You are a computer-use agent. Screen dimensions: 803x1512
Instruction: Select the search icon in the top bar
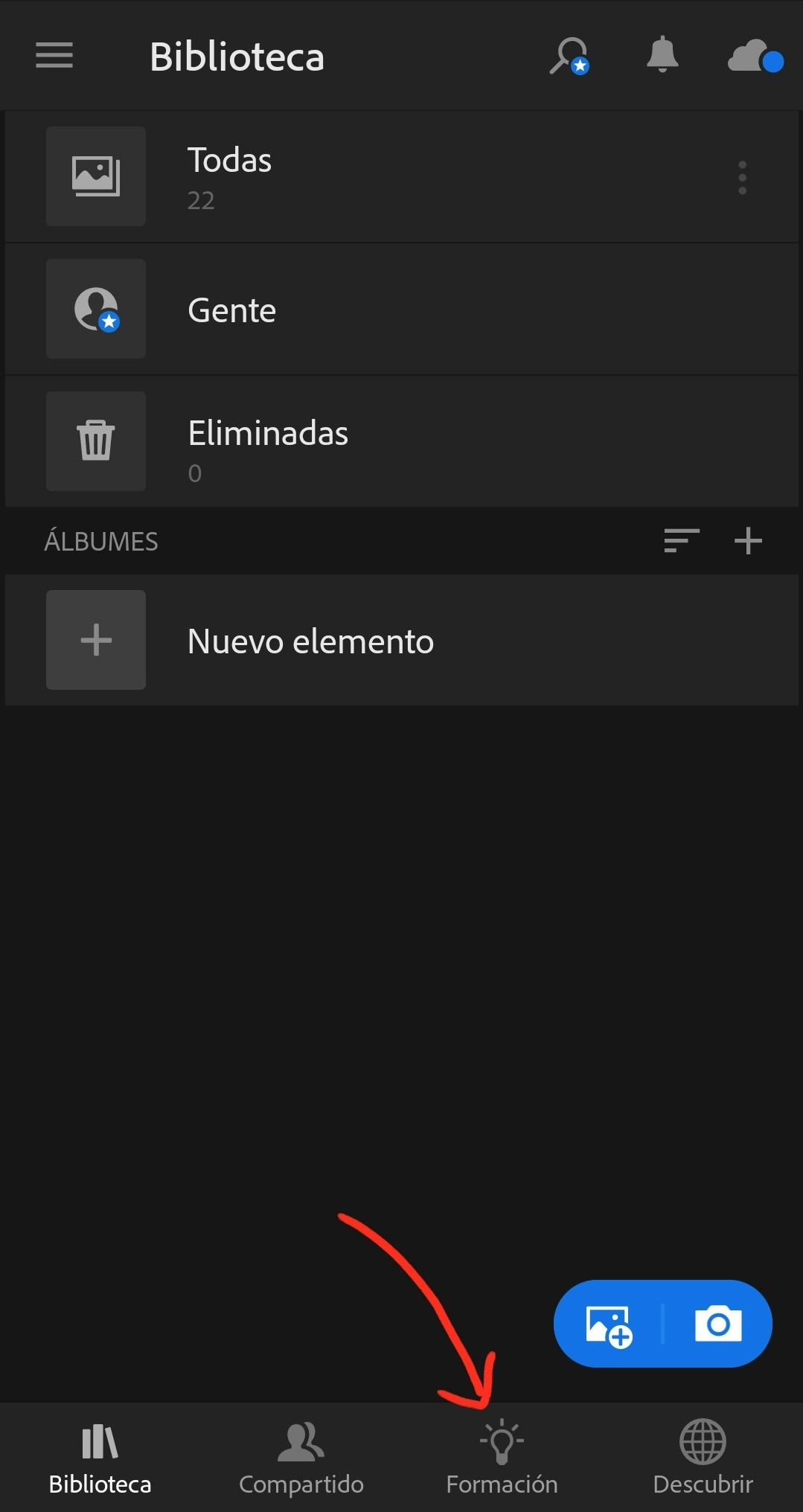[x=569, y=56]
